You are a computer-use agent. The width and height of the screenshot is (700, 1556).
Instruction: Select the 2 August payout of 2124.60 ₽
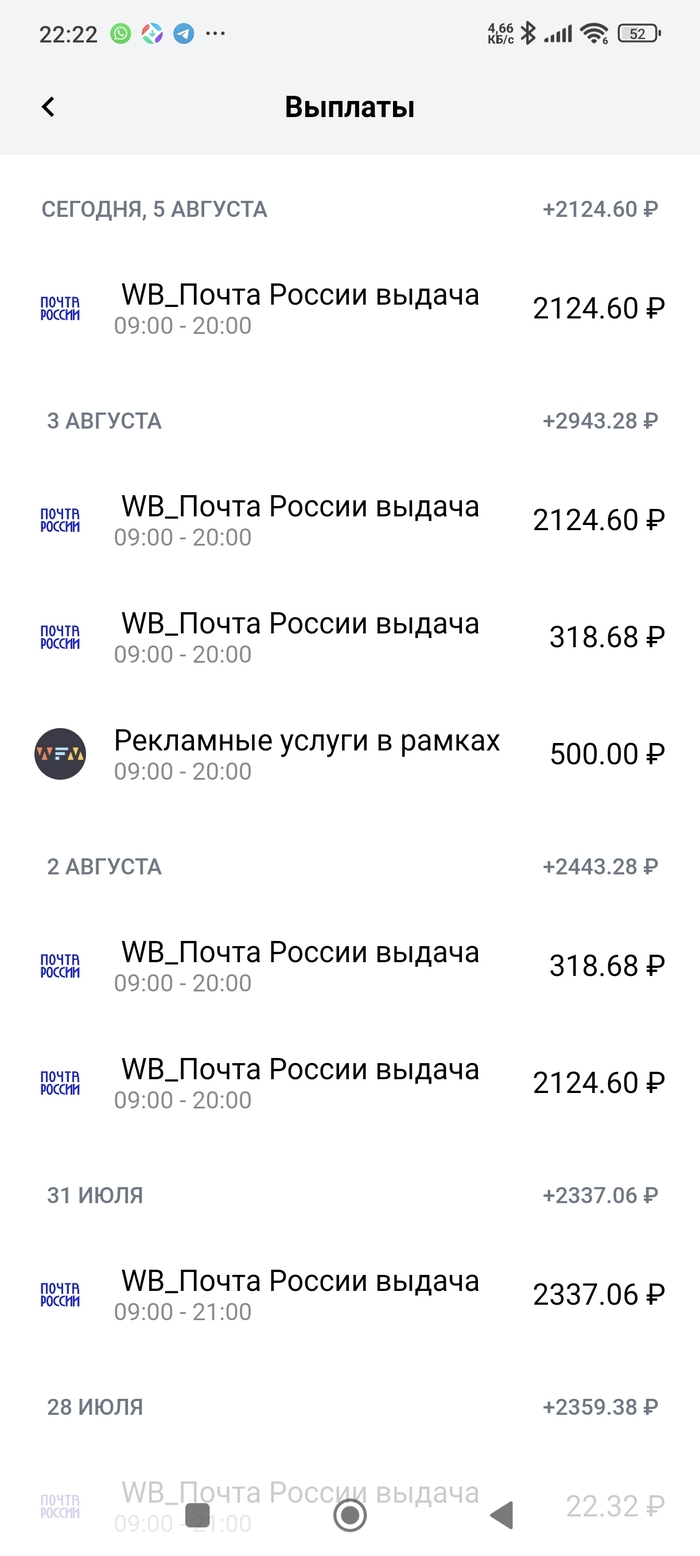pos(350,1083)
